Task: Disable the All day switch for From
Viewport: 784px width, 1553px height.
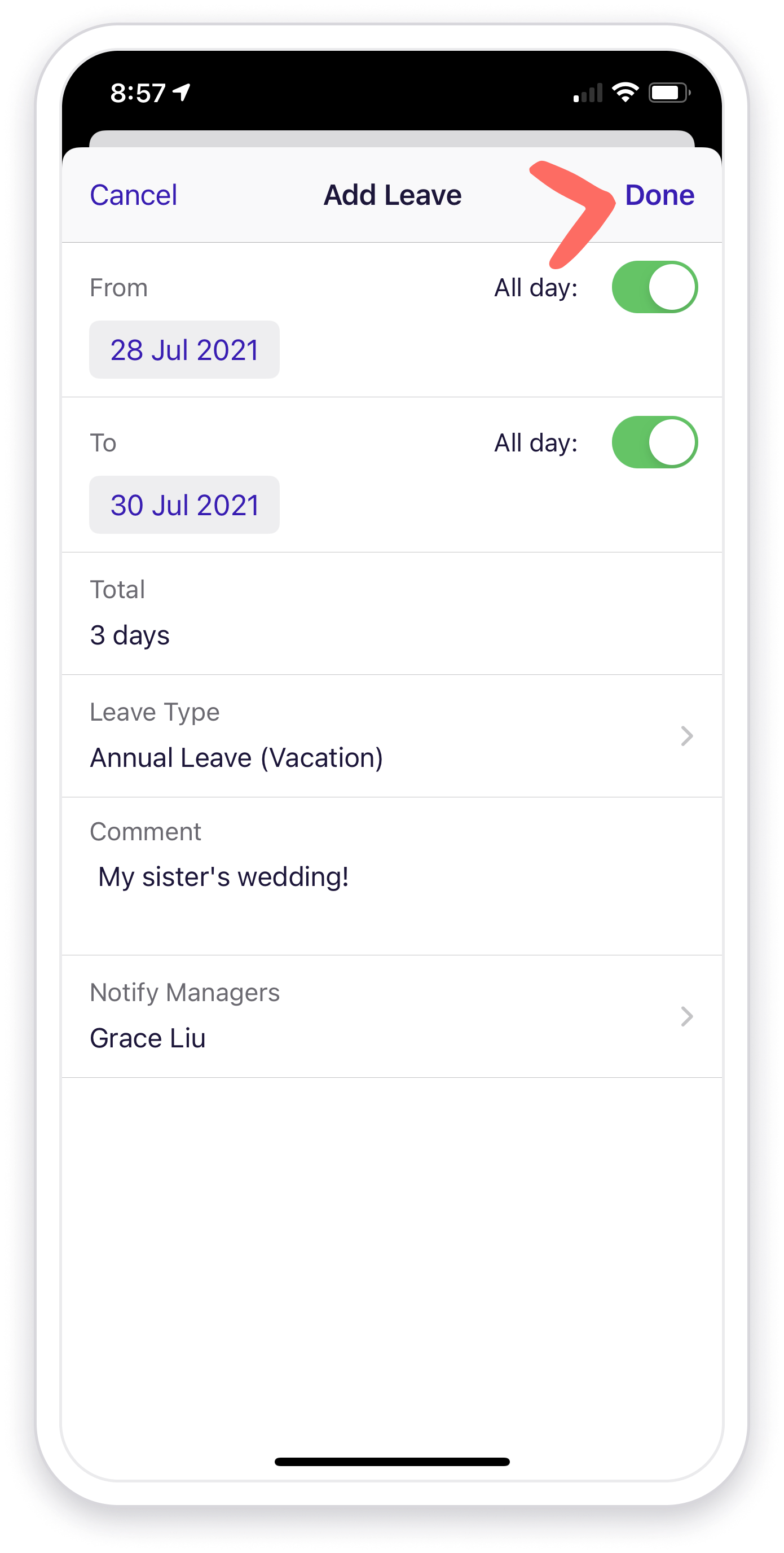Action: [x=654, y=287]
